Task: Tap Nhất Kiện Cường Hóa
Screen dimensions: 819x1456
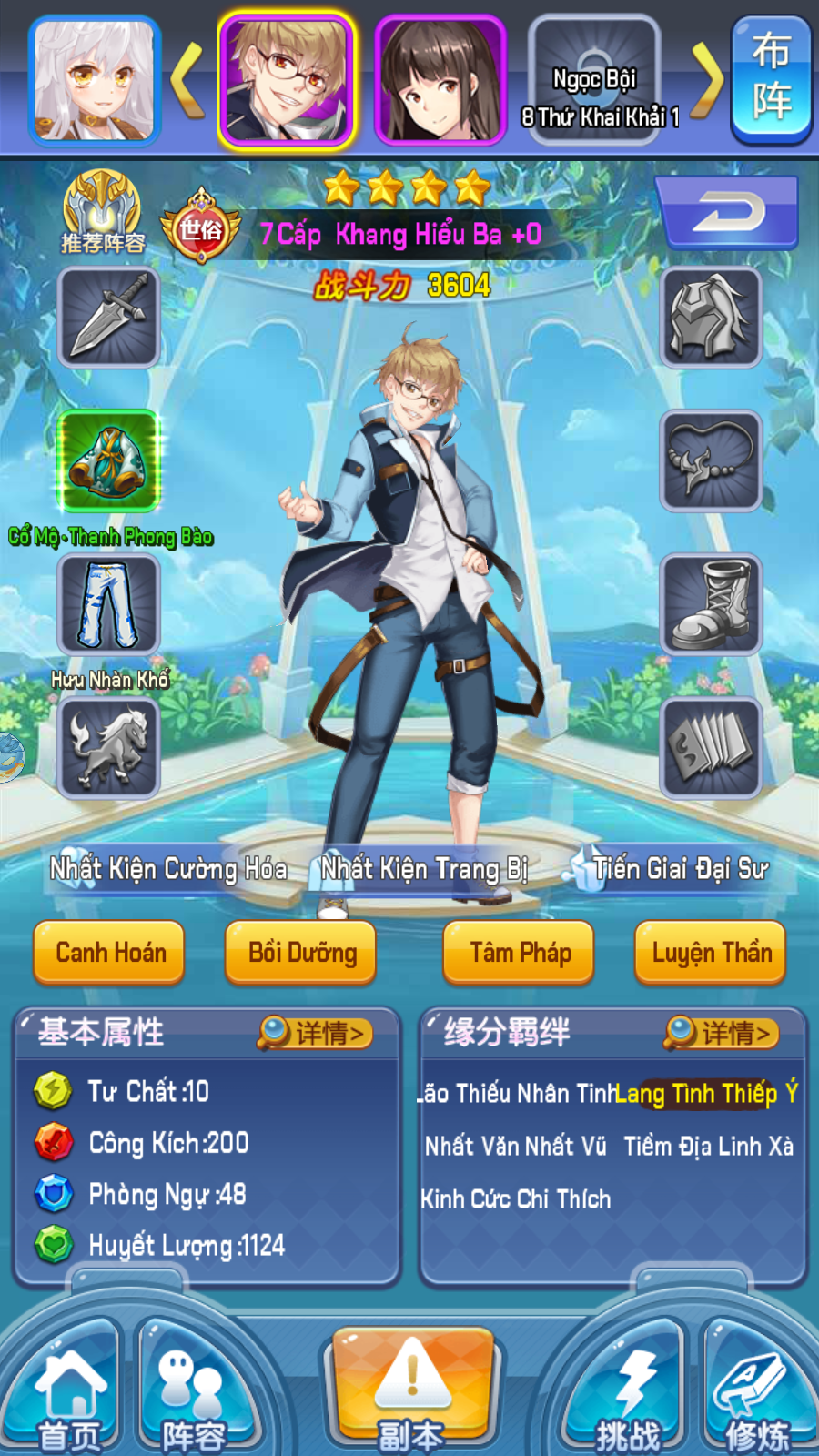Action: click(x=168, y=869)
